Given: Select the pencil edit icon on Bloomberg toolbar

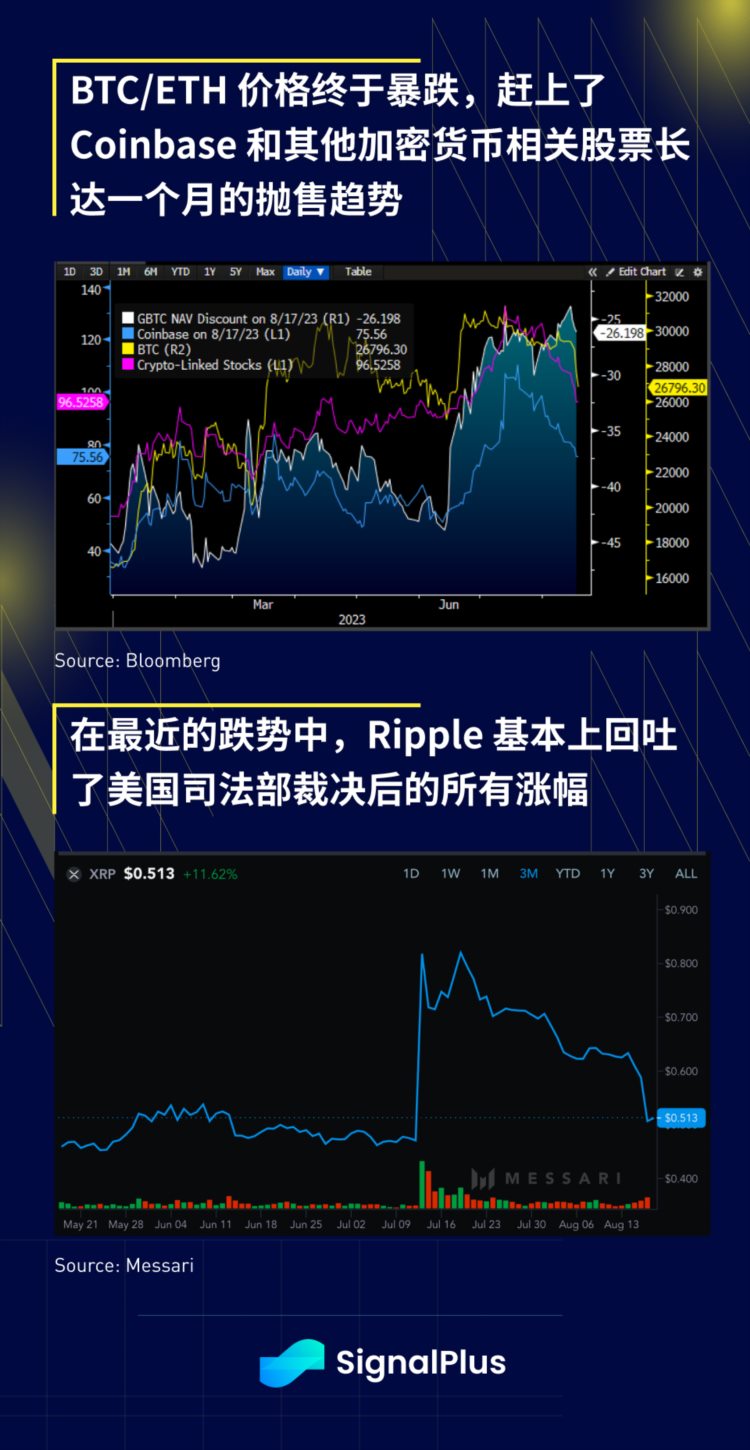Looking at the screenshot, I should coord(608,271).
